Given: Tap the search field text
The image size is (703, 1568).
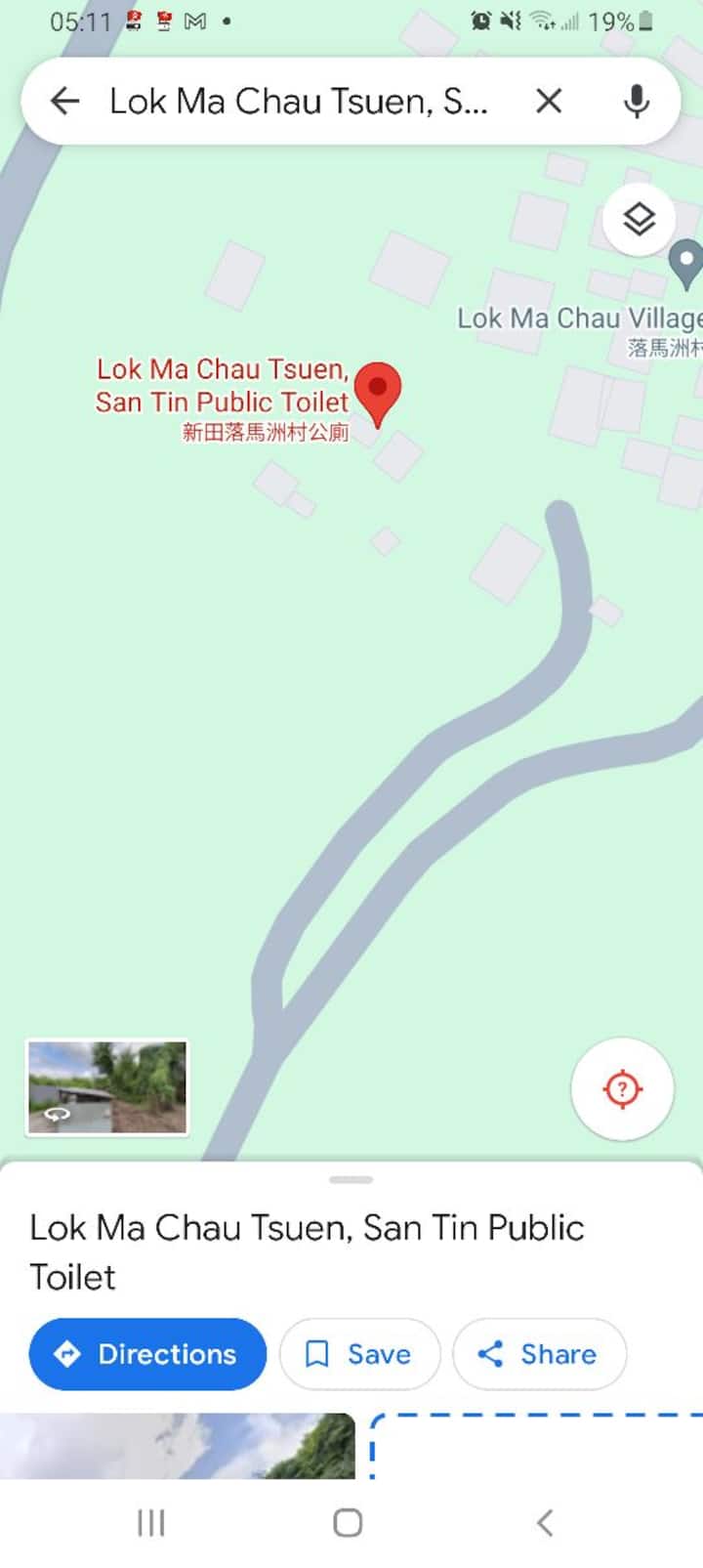Looking at the screenshot, I should (298, 101).
